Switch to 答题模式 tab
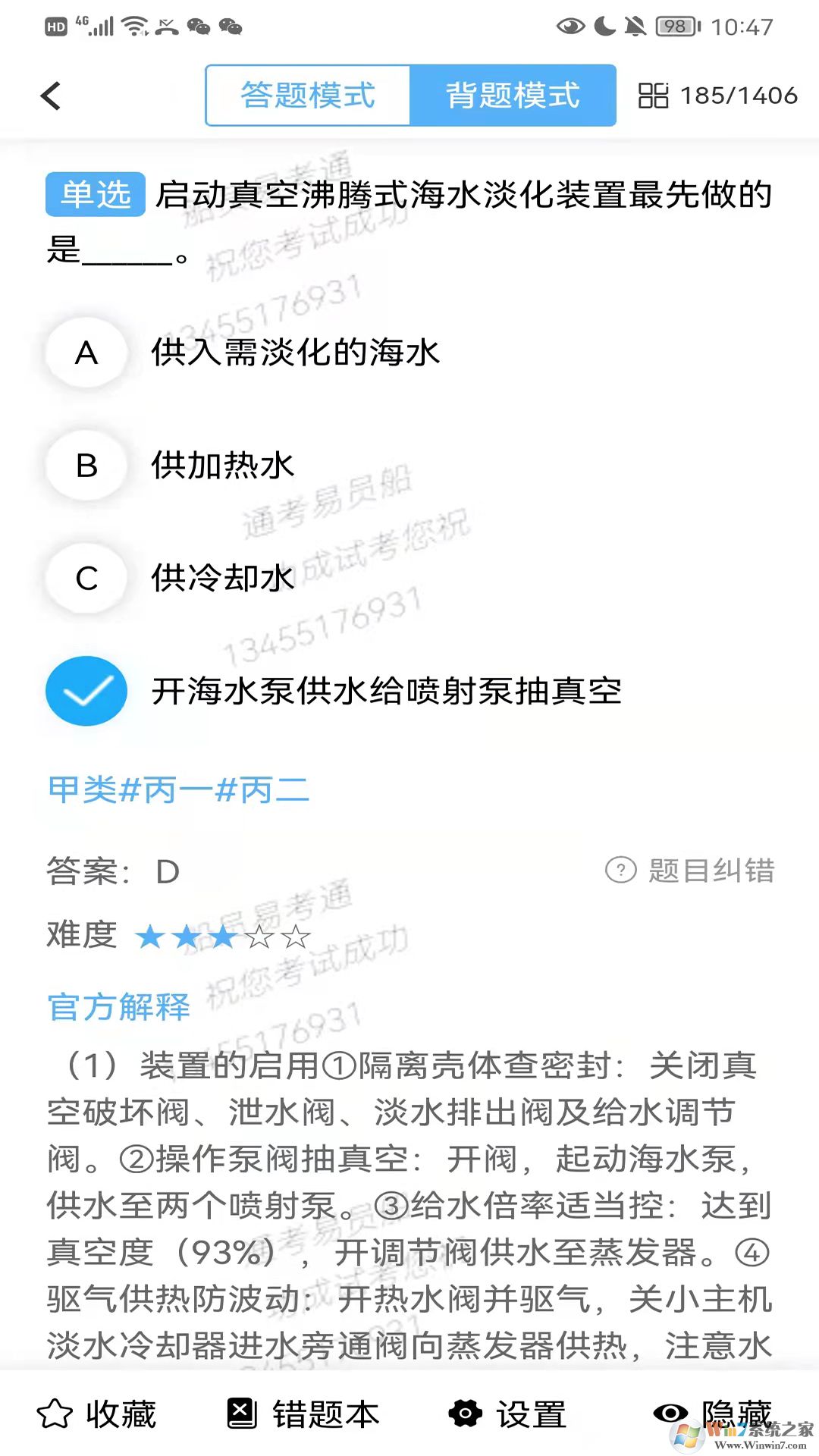The width and height of the screenshot is (819, 1456). [308, 96]
